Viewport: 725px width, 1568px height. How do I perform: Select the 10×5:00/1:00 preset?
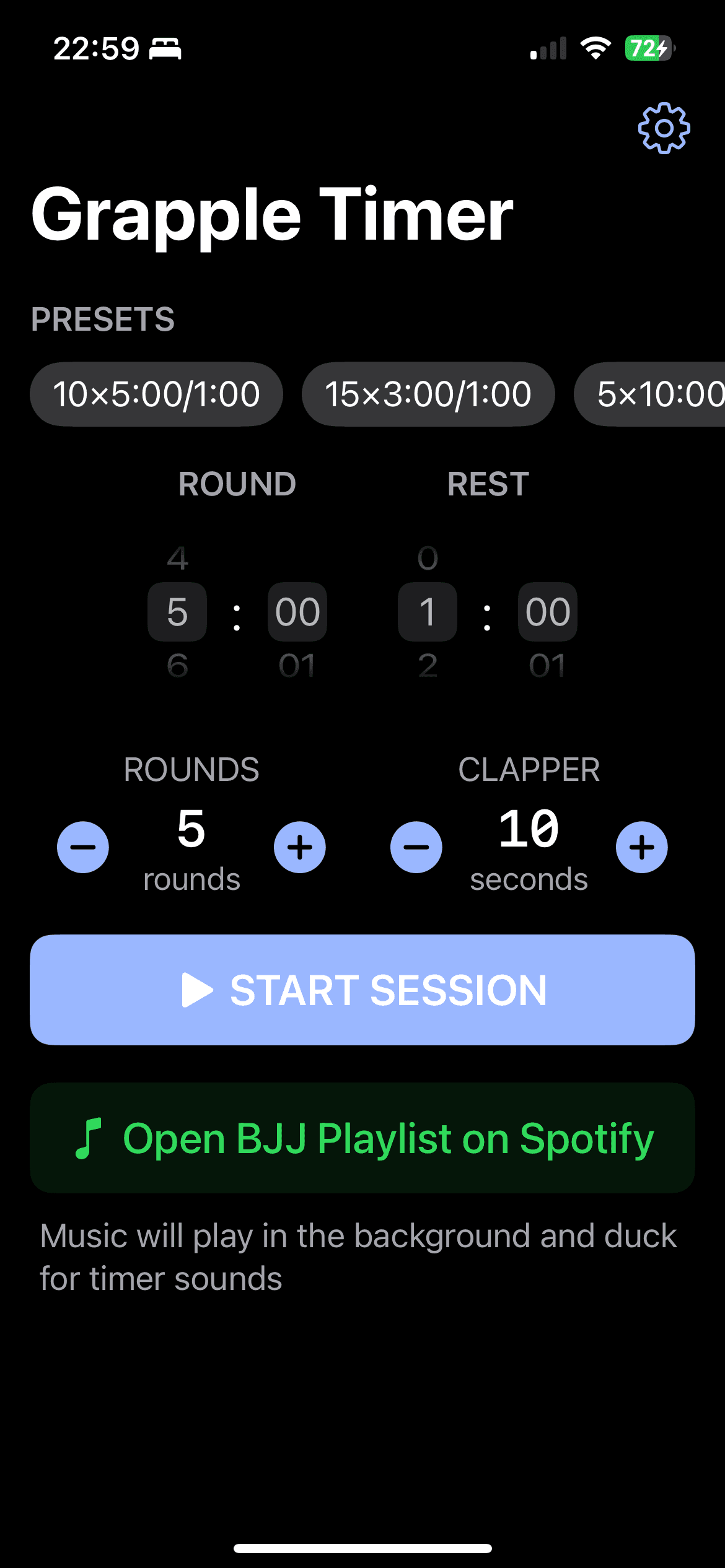(x=156, y=394)
